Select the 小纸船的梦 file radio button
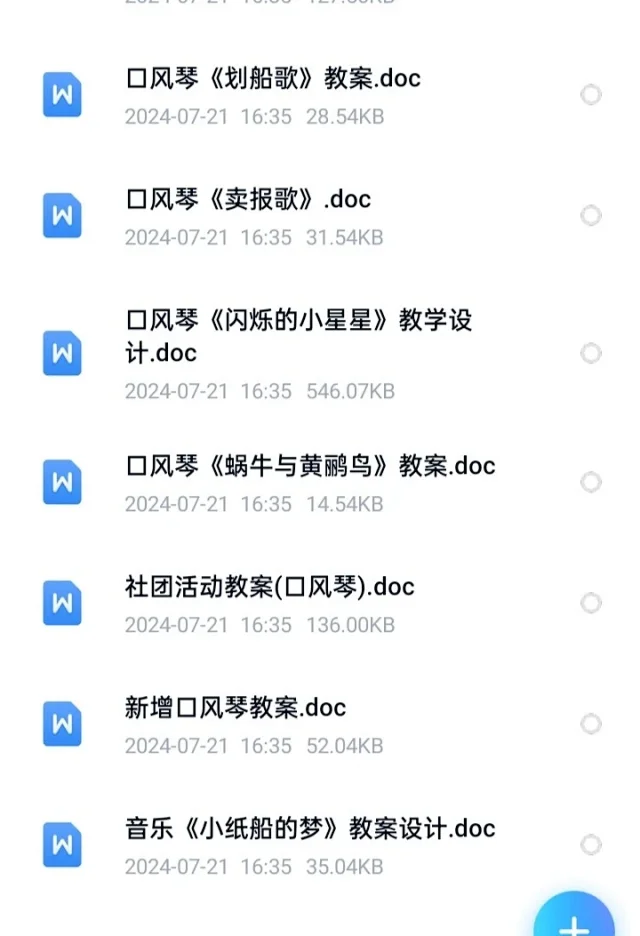 click(x=591, y=845)
